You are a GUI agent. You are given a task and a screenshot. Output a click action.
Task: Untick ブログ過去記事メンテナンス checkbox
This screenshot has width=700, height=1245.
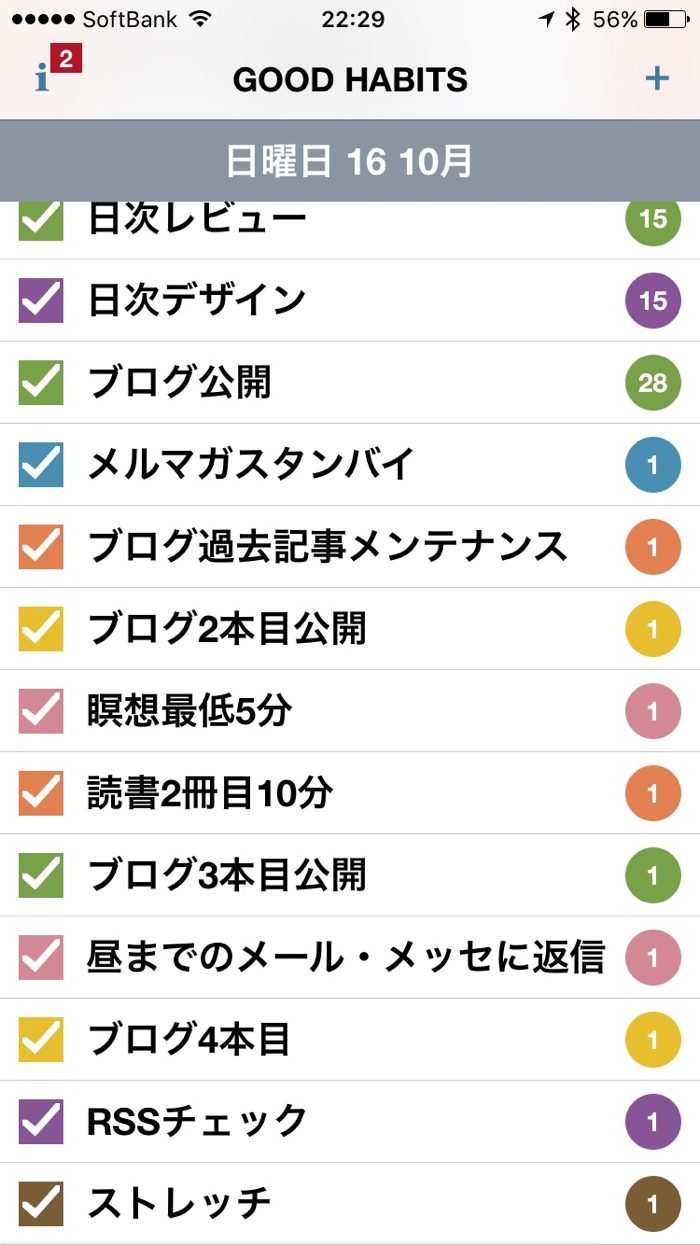(x=41, y=547)
